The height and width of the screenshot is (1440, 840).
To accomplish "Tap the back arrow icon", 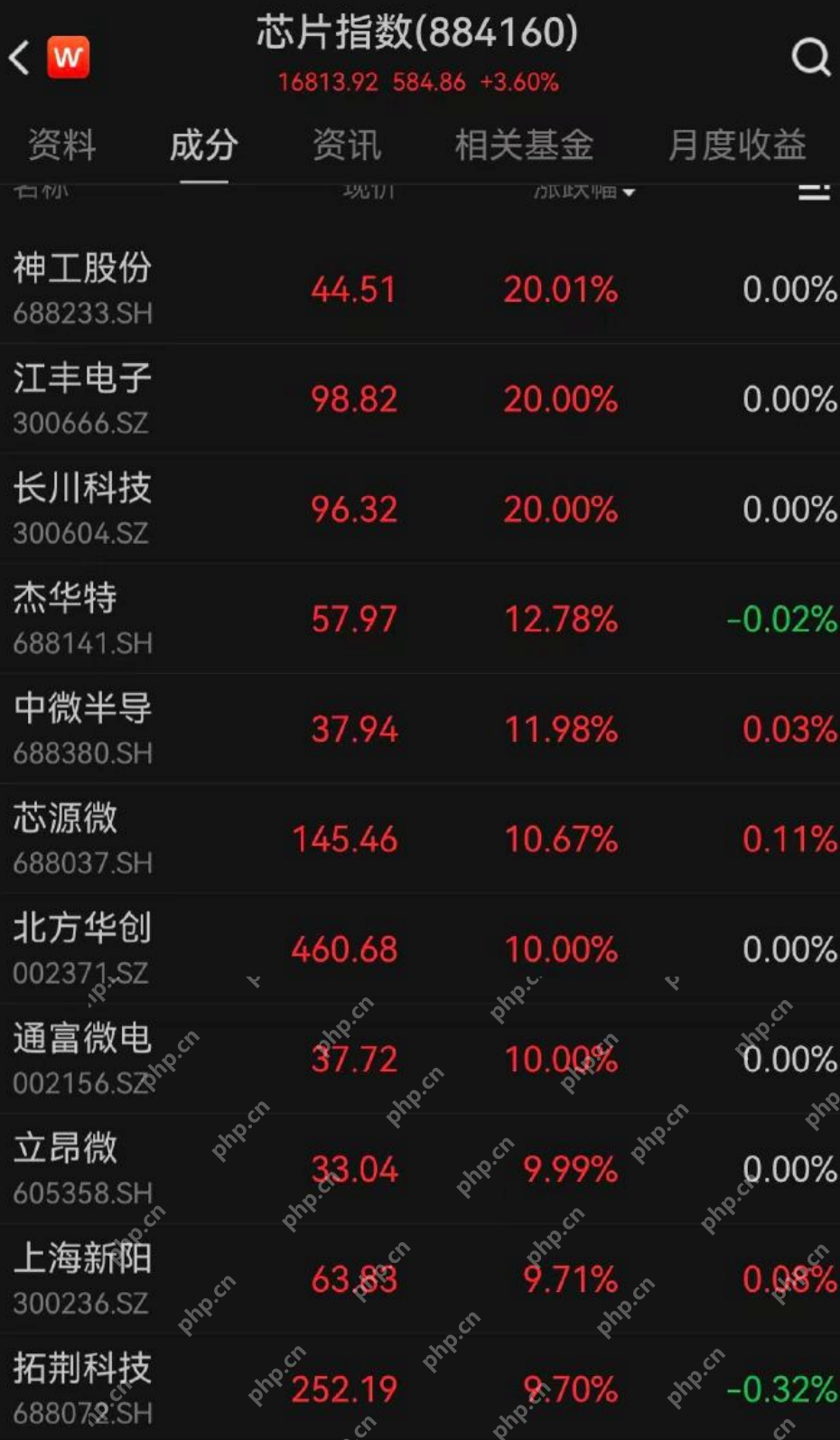I will tap(20, 57).
